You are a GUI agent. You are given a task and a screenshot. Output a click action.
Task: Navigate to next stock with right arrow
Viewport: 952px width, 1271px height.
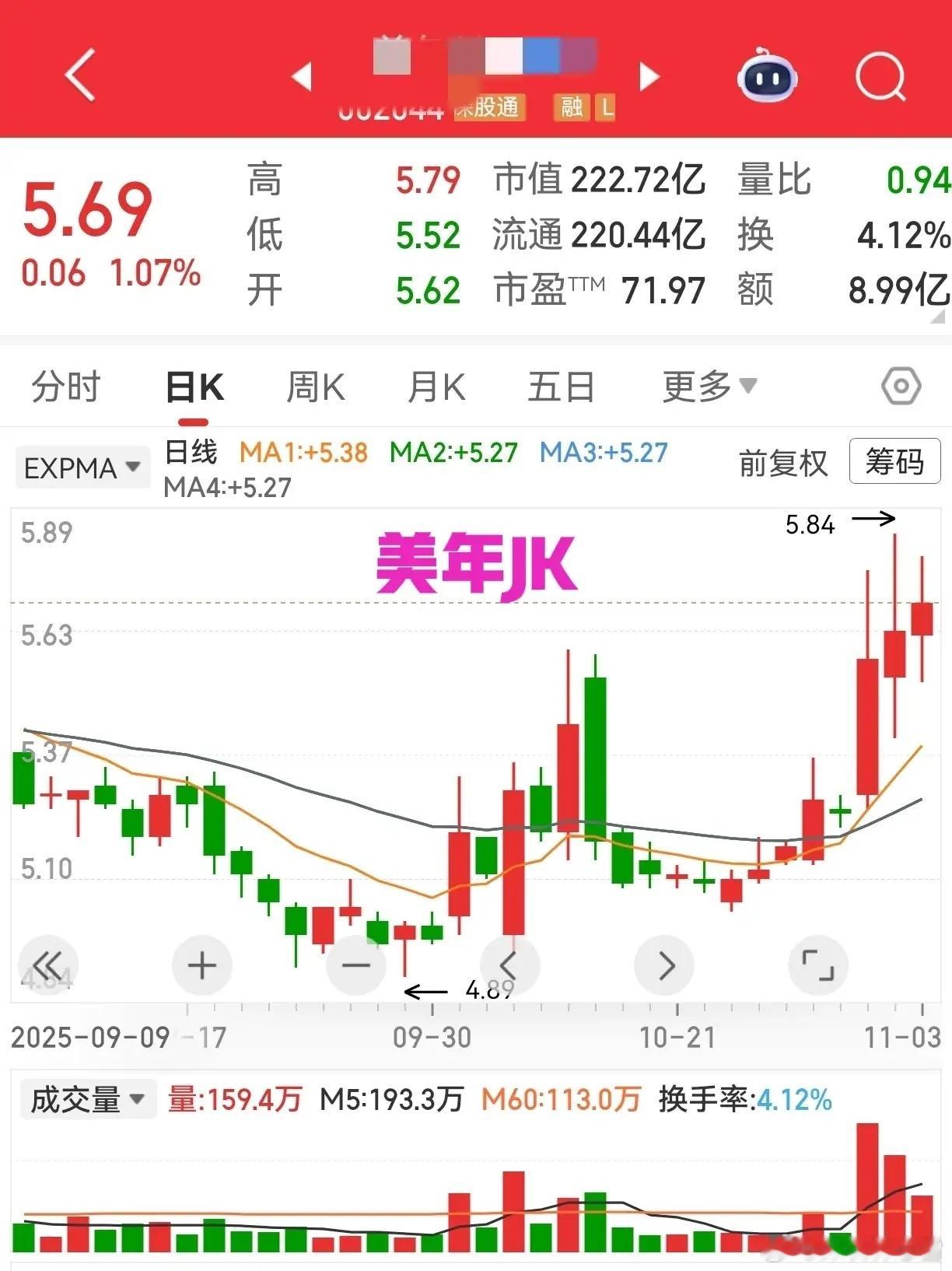pyautogui.click(x=652, y=78)
